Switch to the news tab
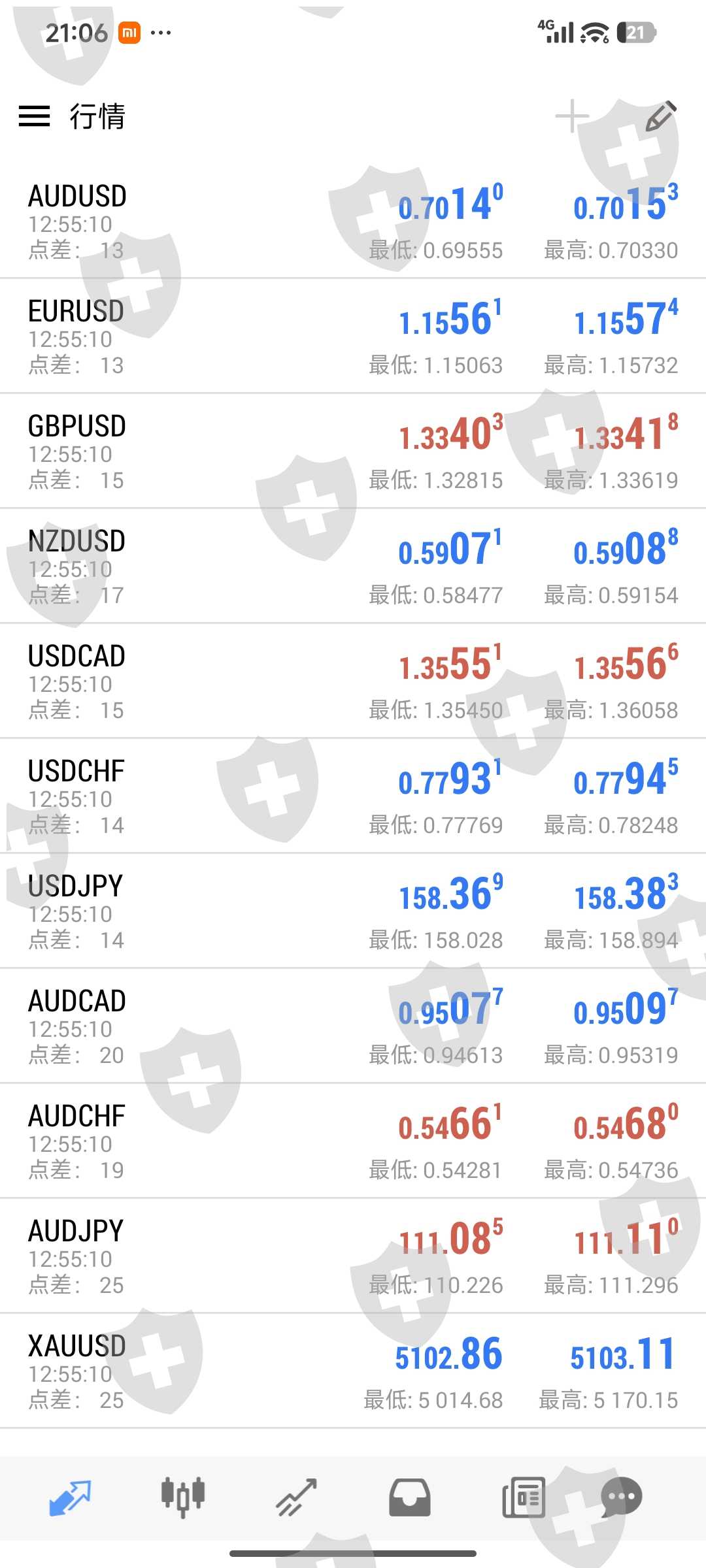The width and height of the screenshot is (706, 1568). point(523,1496)
